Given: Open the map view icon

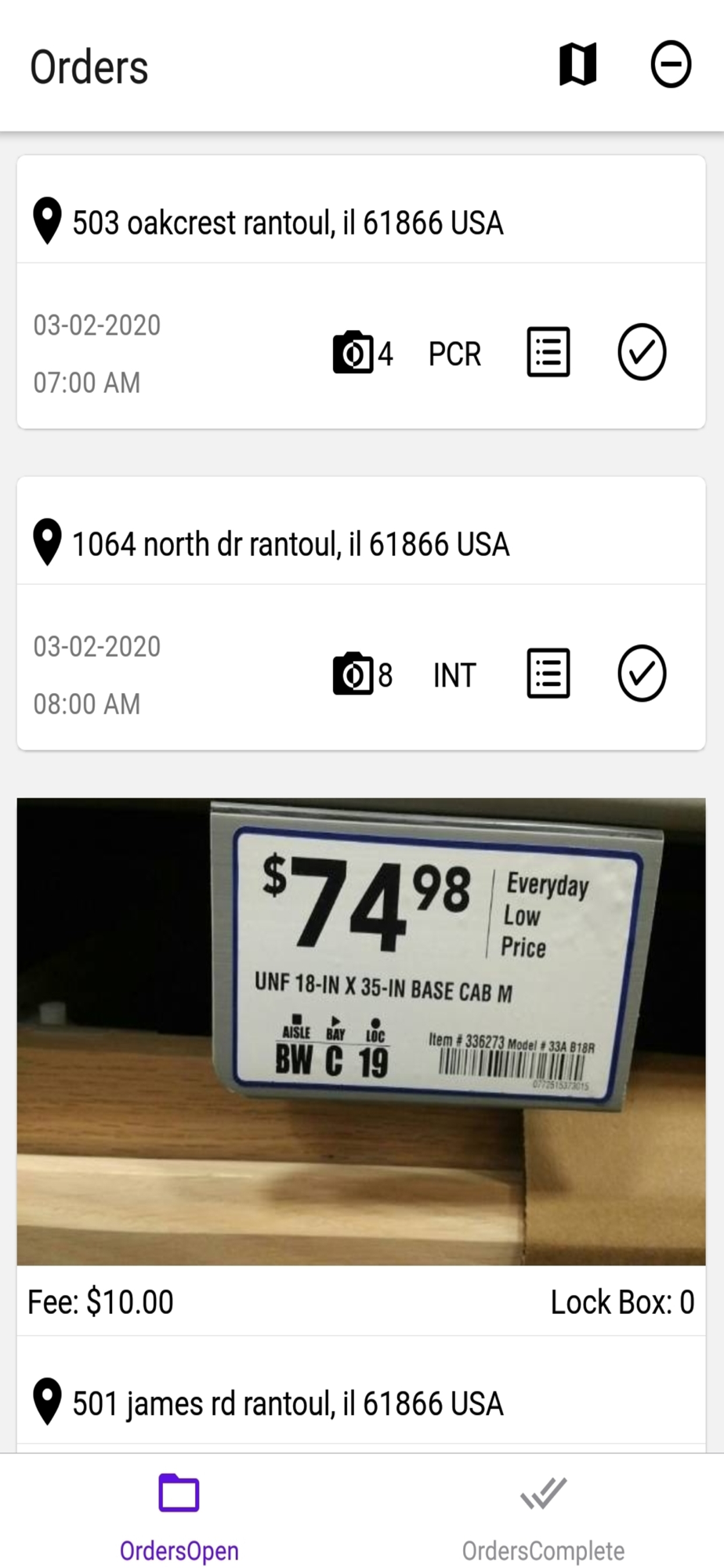Looking at the screenshot, I should click(x=578, y=64).
